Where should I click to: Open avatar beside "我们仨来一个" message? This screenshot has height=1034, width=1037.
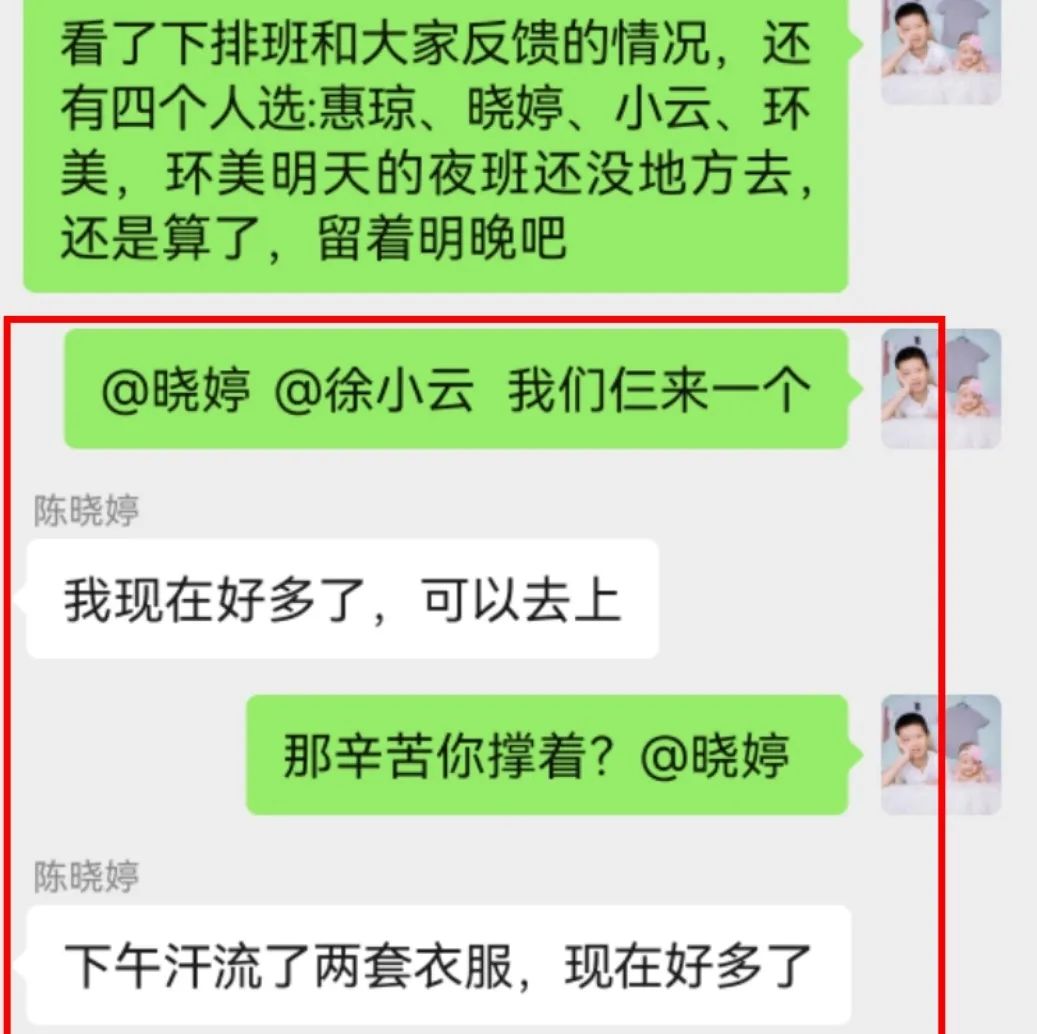click(940, 388)
